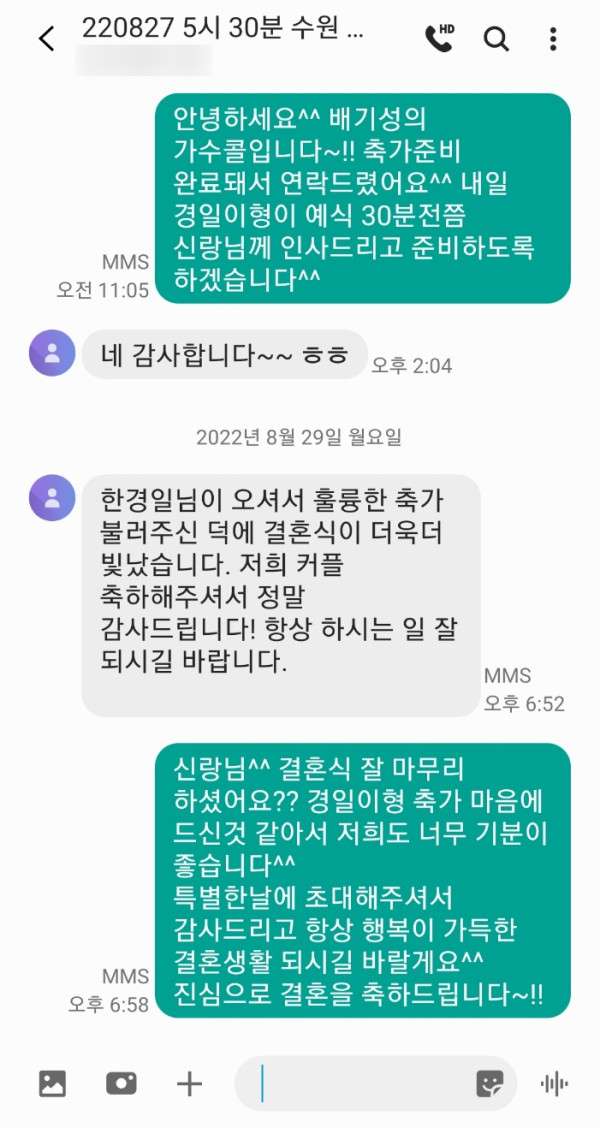Record a voice message
This screenshot has width=600, height=1128.
click(x=554, y=1083)
